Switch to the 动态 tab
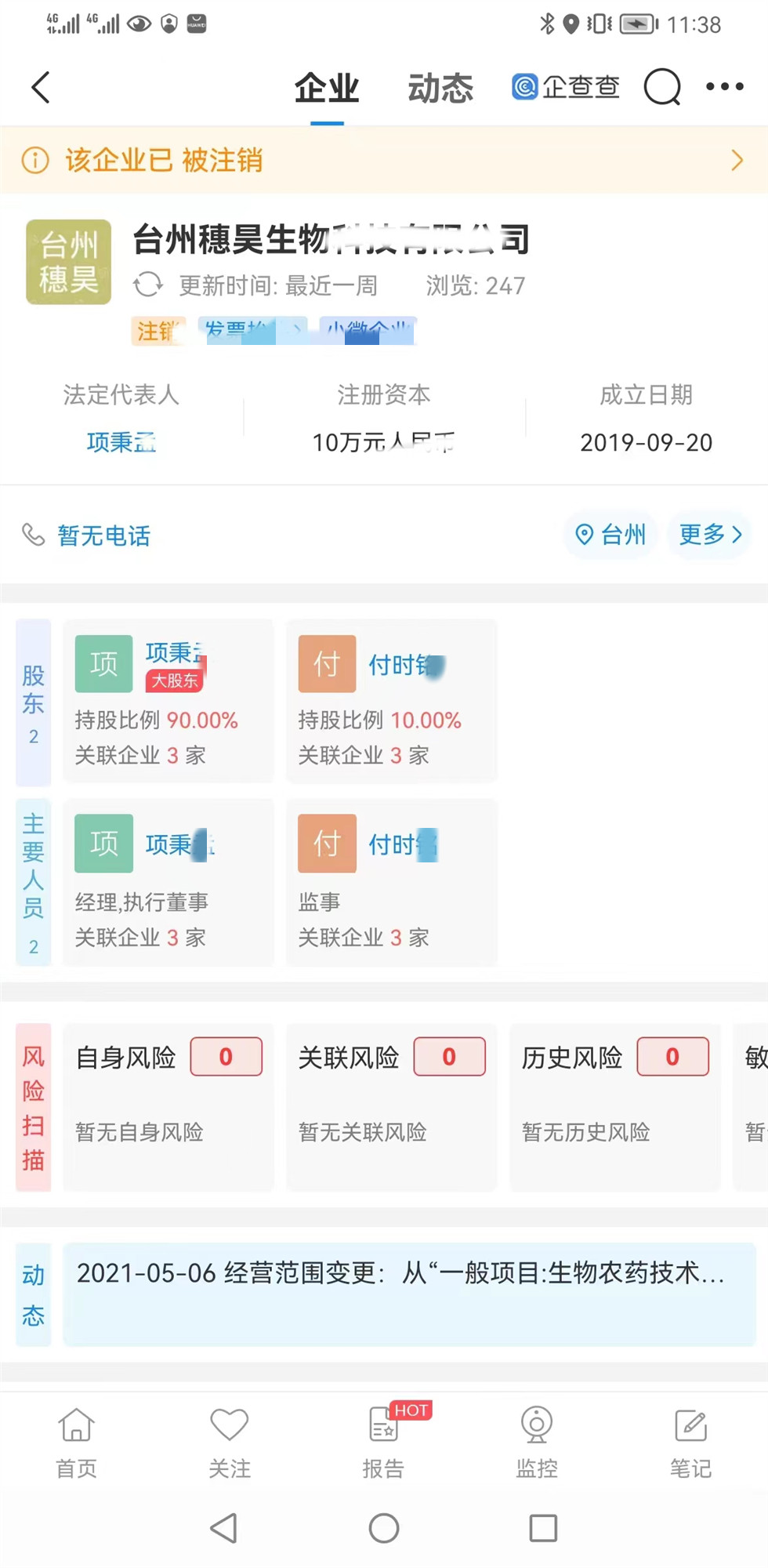 tap(441, 88)
